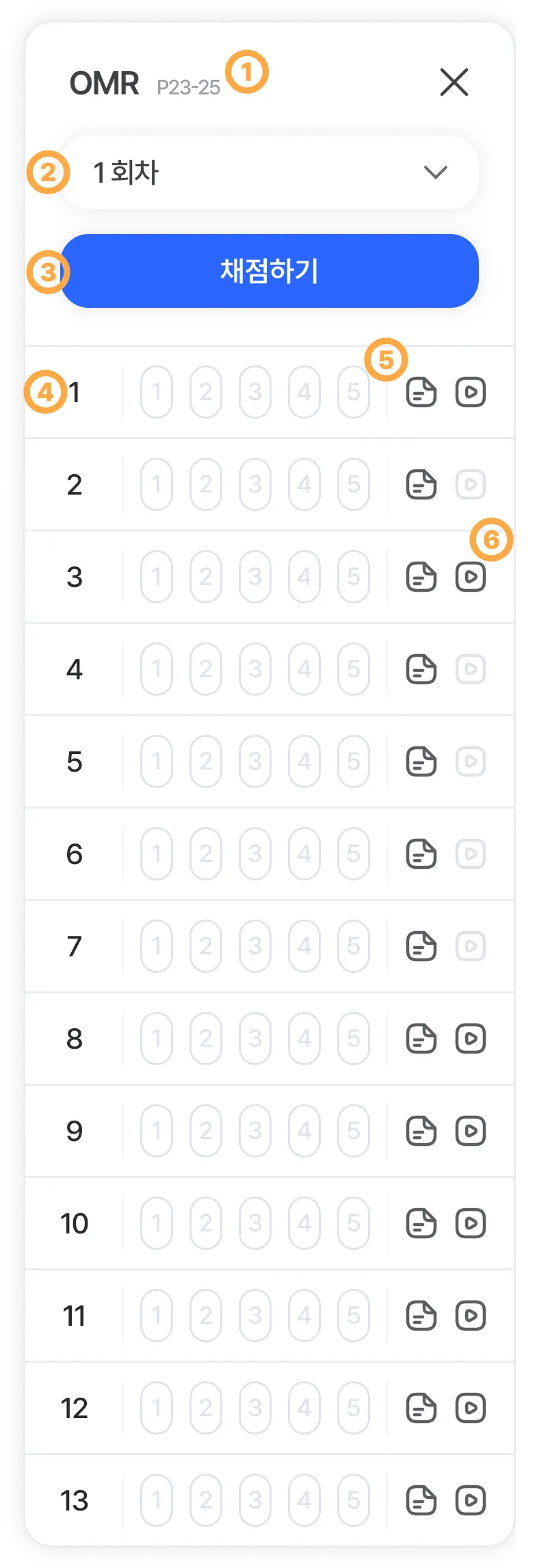
Task: Tap the 채점하기 grading button
Action: (x=270, y=271)
